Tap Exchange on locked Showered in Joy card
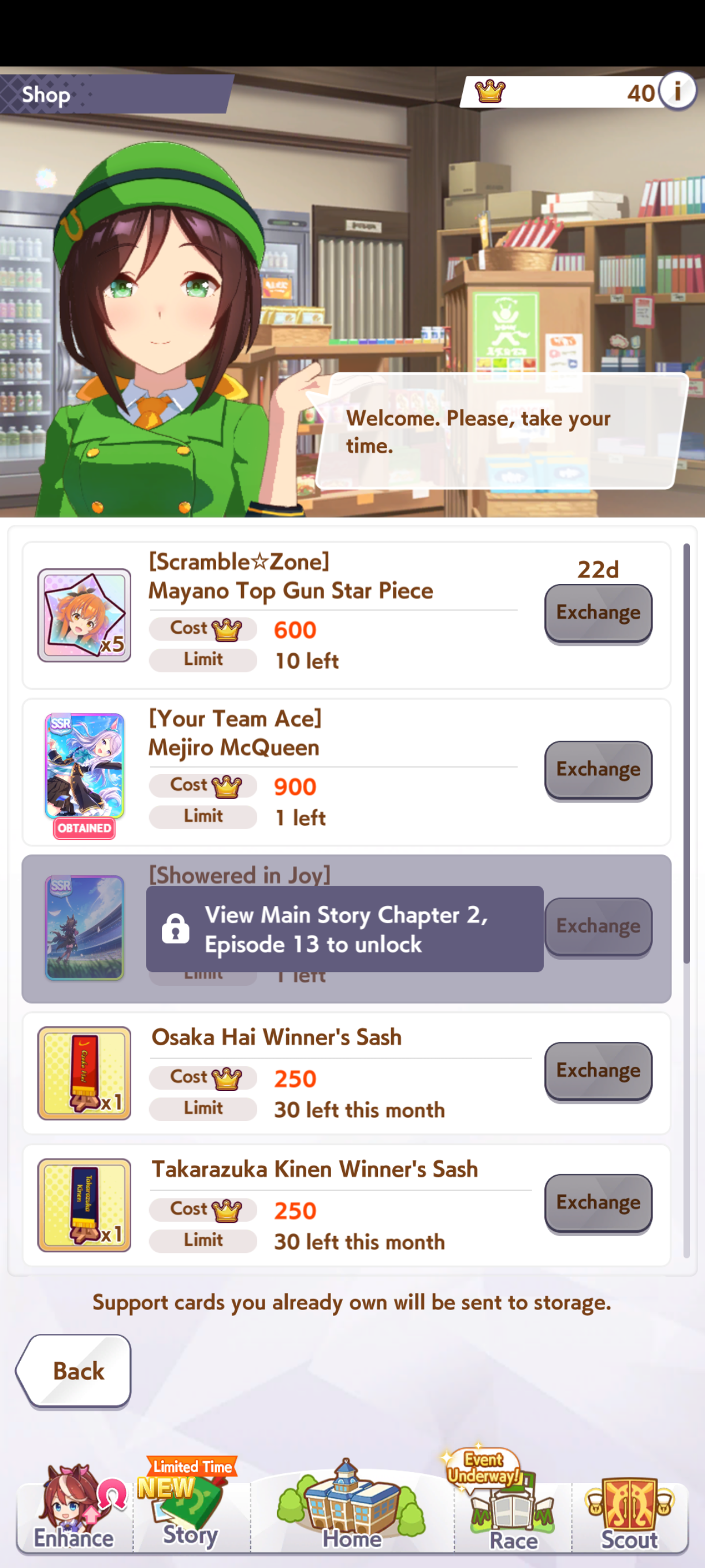The height and width of the screenshot is (1568, 705). [x=598, y=926]
